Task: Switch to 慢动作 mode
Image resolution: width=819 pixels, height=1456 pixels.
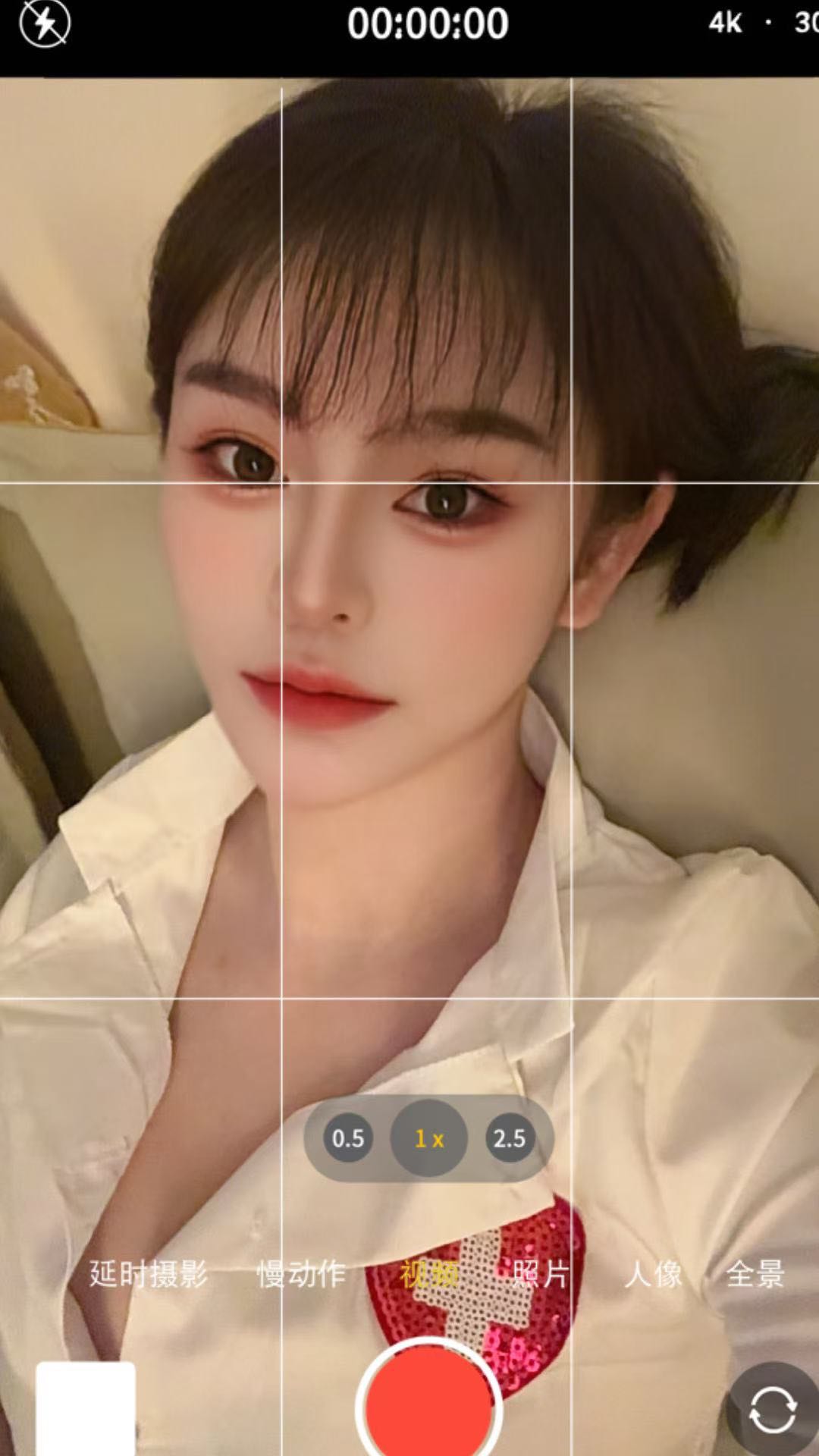Action: coord(301,1274)
